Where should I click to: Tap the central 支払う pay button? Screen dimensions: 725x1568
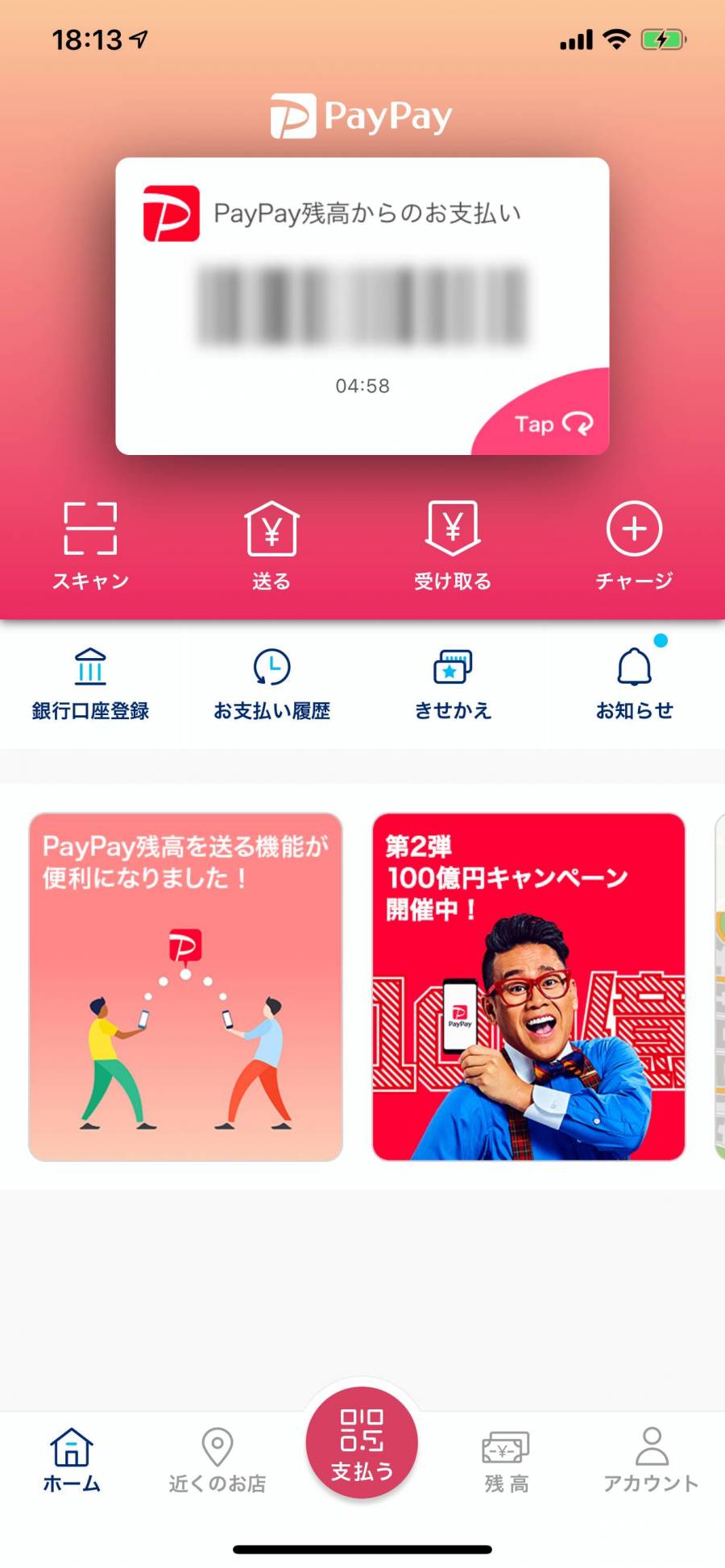click(362, 1443)
